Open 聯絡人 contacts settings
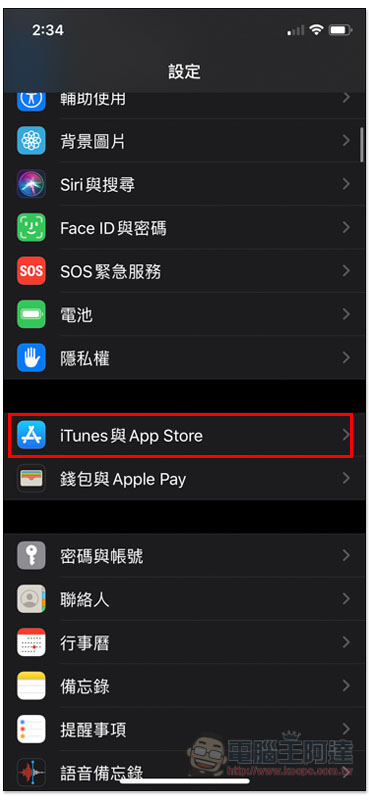369x800 pixels. 184,599
